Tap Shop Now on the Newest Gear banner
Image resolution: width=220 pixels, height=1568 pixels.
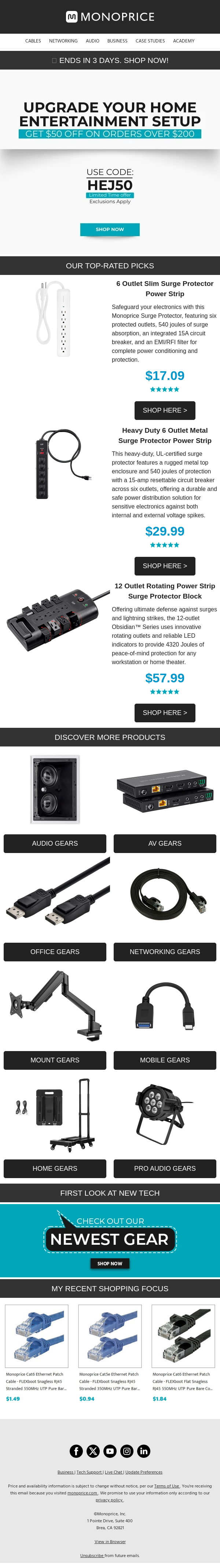(110, 1263)
